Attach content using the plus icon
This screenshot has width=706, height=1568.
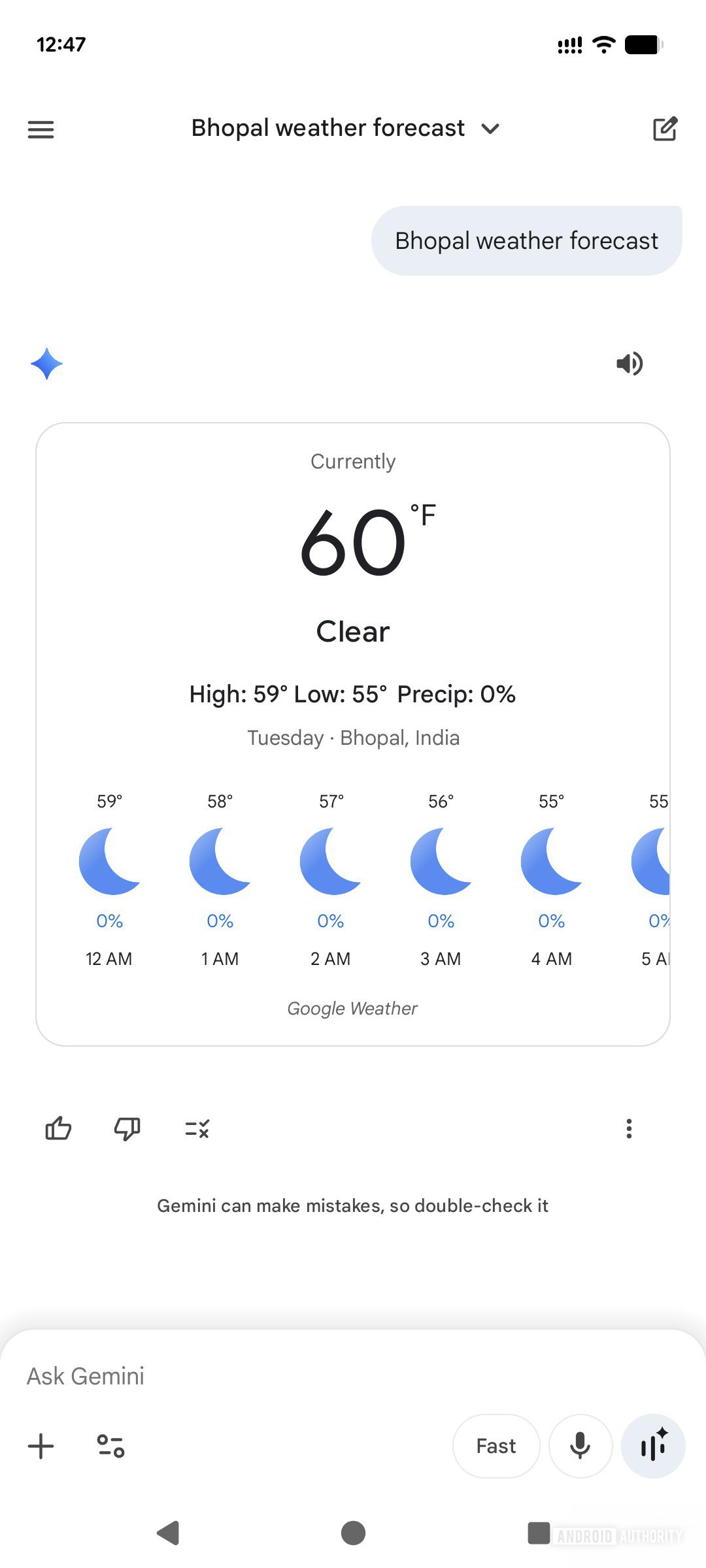pos(41,1446)
